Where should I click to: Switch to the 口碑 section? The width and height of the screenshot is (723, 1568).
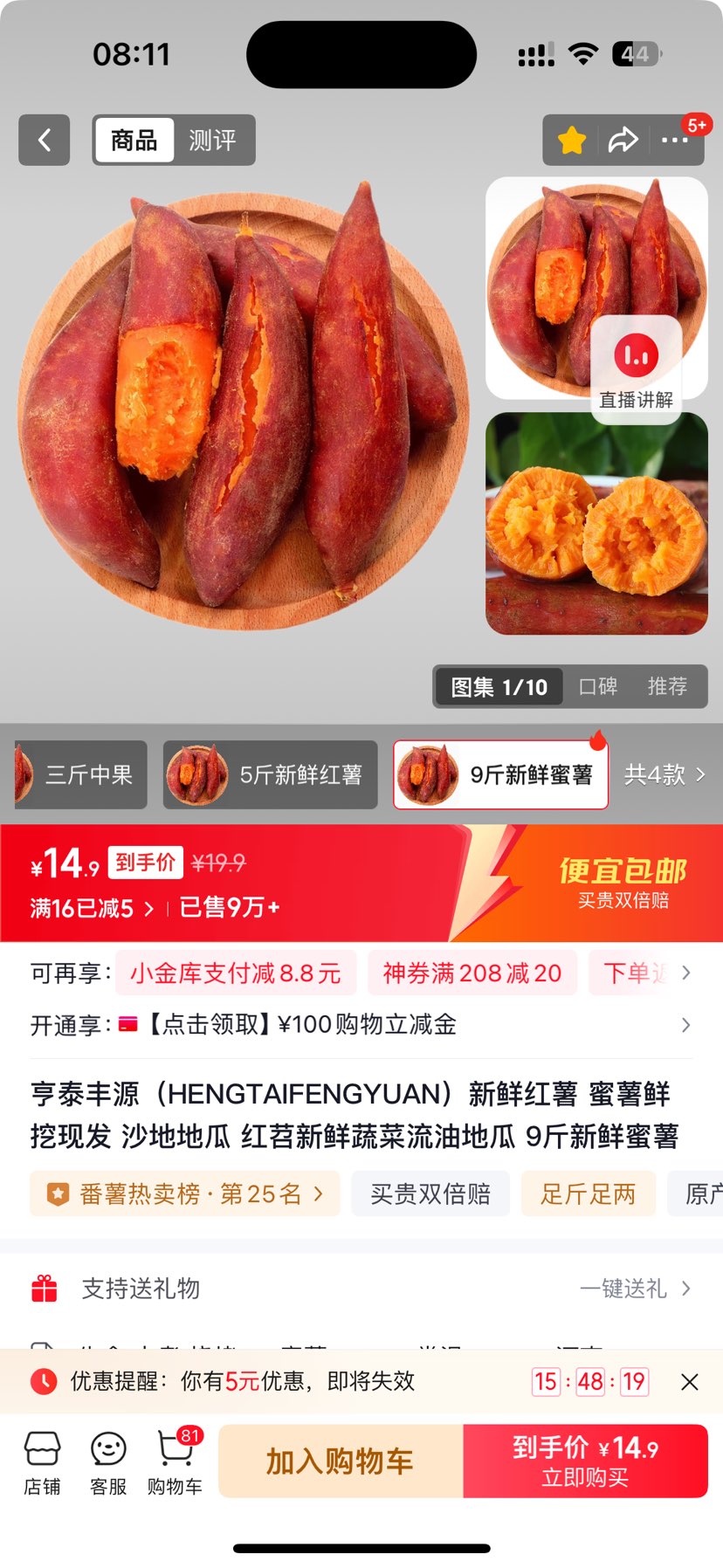(x=598, y=687)
